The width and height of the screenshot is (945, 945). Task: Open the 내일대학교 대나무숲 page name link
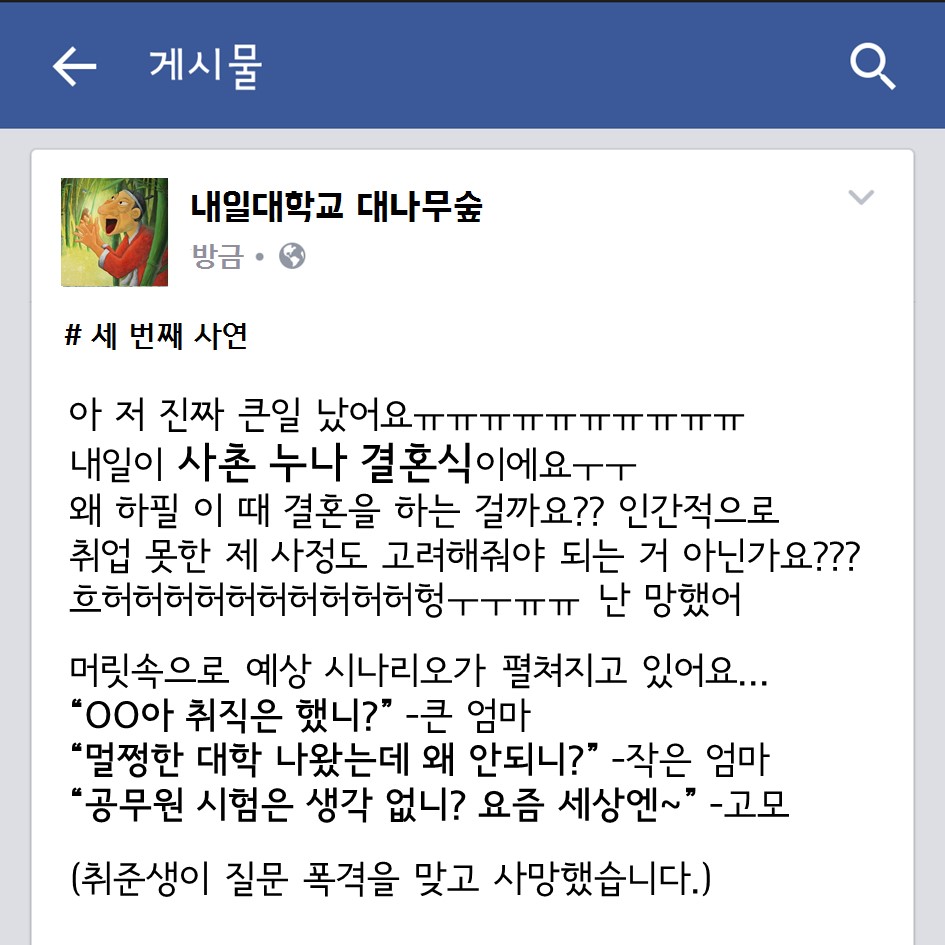(336, 207)
